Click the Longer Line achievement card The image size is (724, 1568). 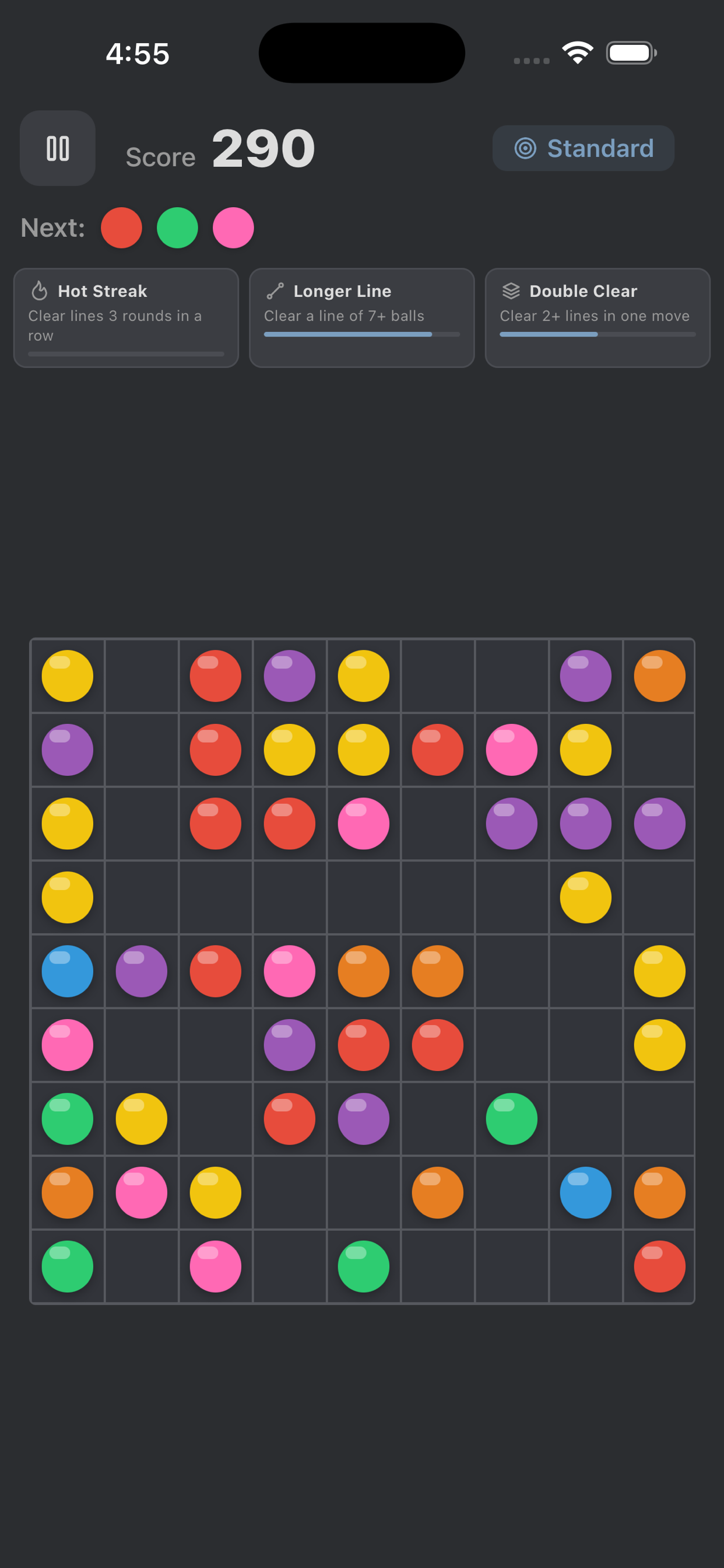(361, 318)
